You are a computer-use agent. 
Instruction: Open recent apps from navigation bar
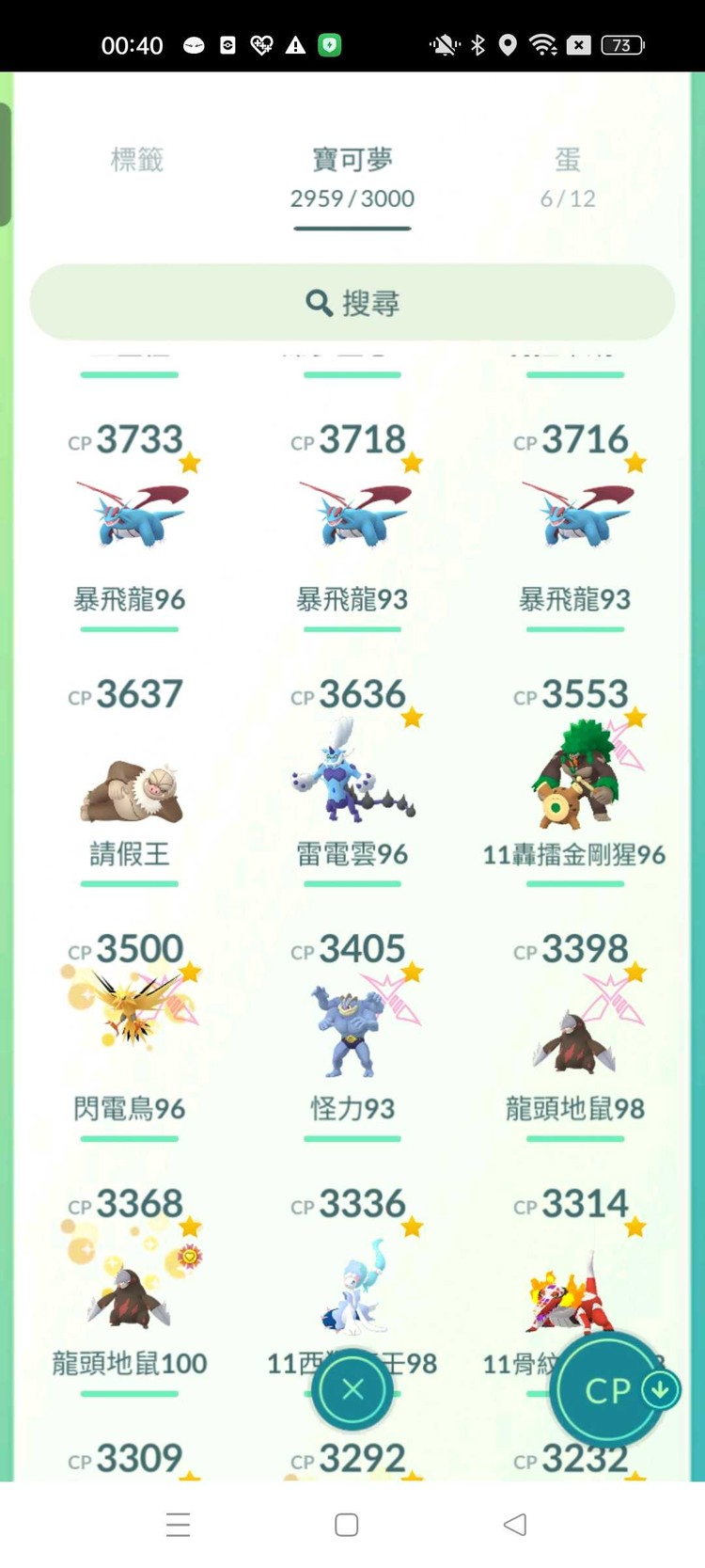(178, 1525)
